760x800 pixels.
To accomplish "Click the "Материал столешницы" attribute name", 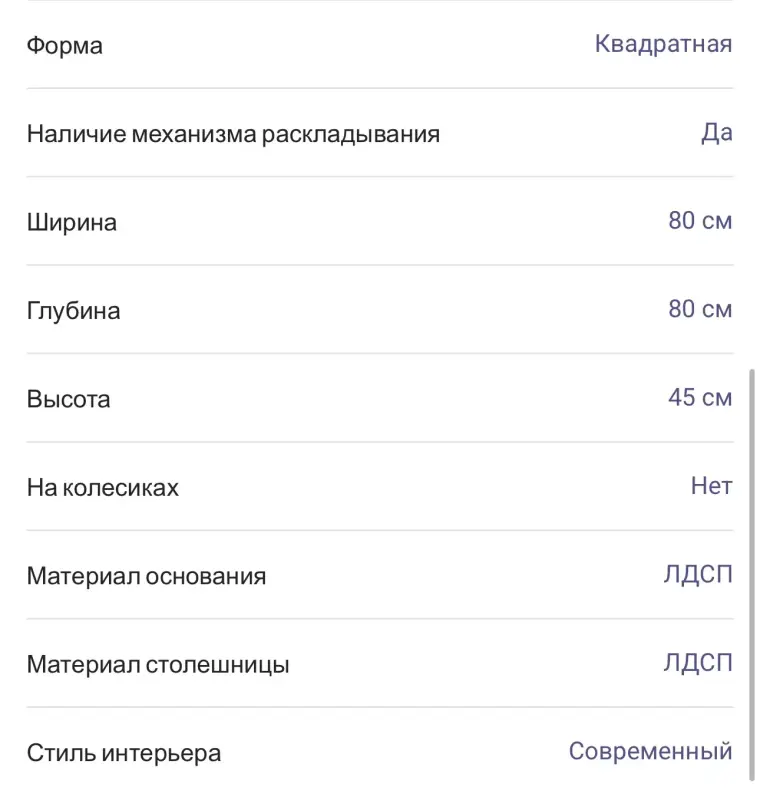I will tap(157, 665).
